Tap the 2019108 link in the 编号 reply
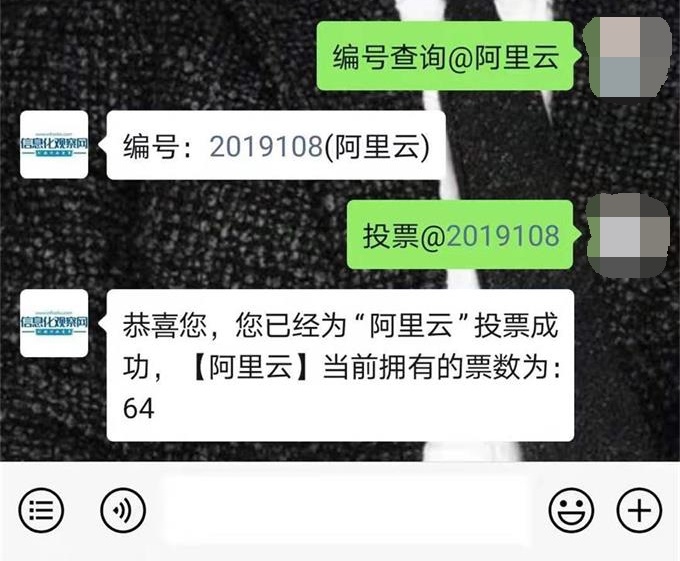Screen dimensions: 680x561 coord(267,147)
